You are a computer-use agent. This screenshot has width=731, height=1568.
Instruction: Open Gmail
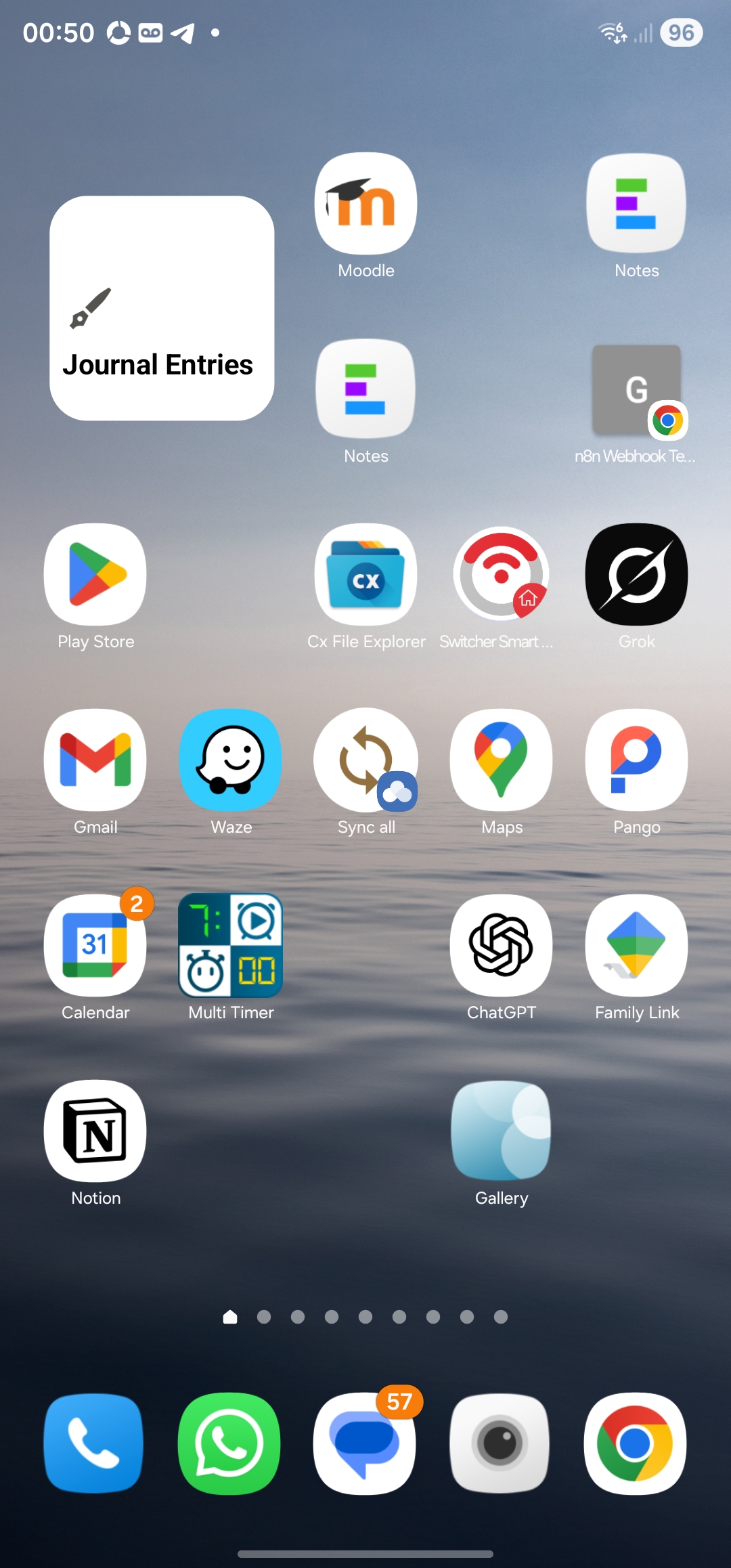[95, 760]
